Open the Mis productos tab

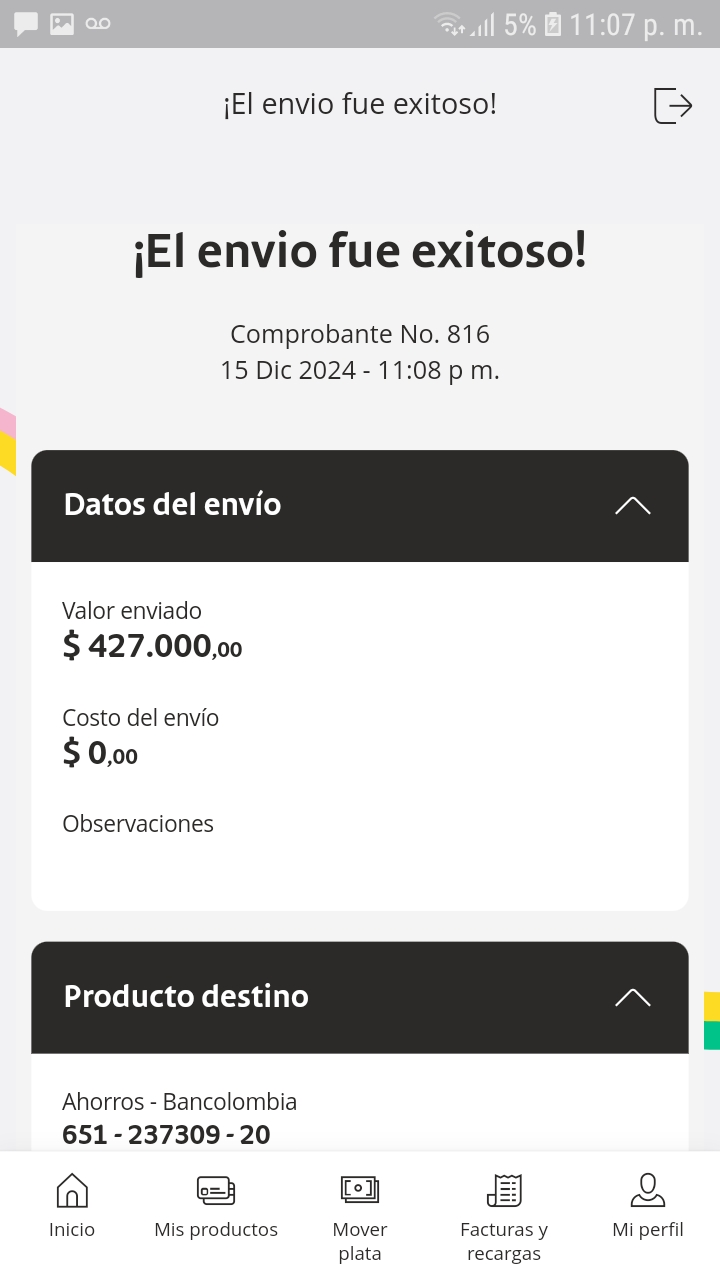[216, 1207]
